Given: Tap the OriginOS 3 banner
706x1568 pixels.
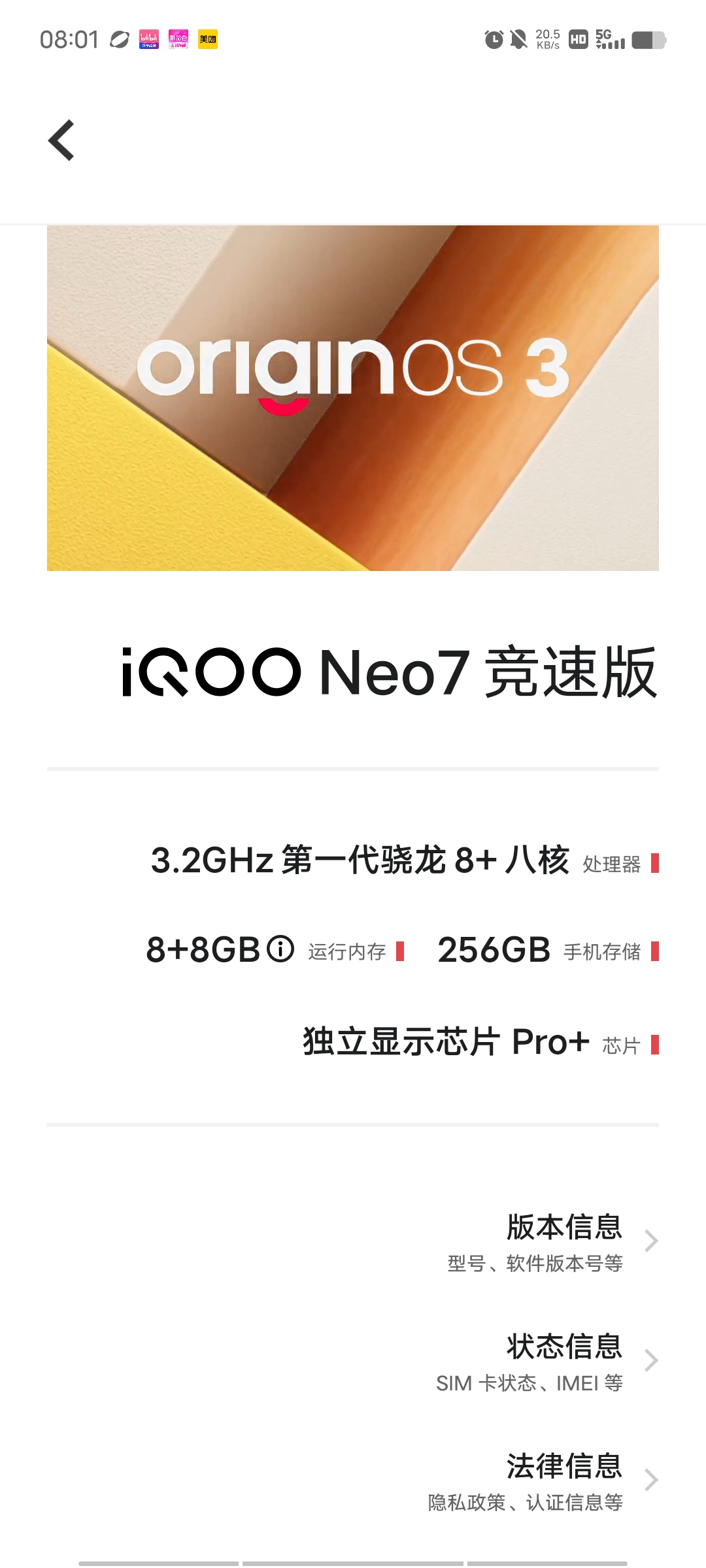Looking at the screenshot, I should point(353,398).
